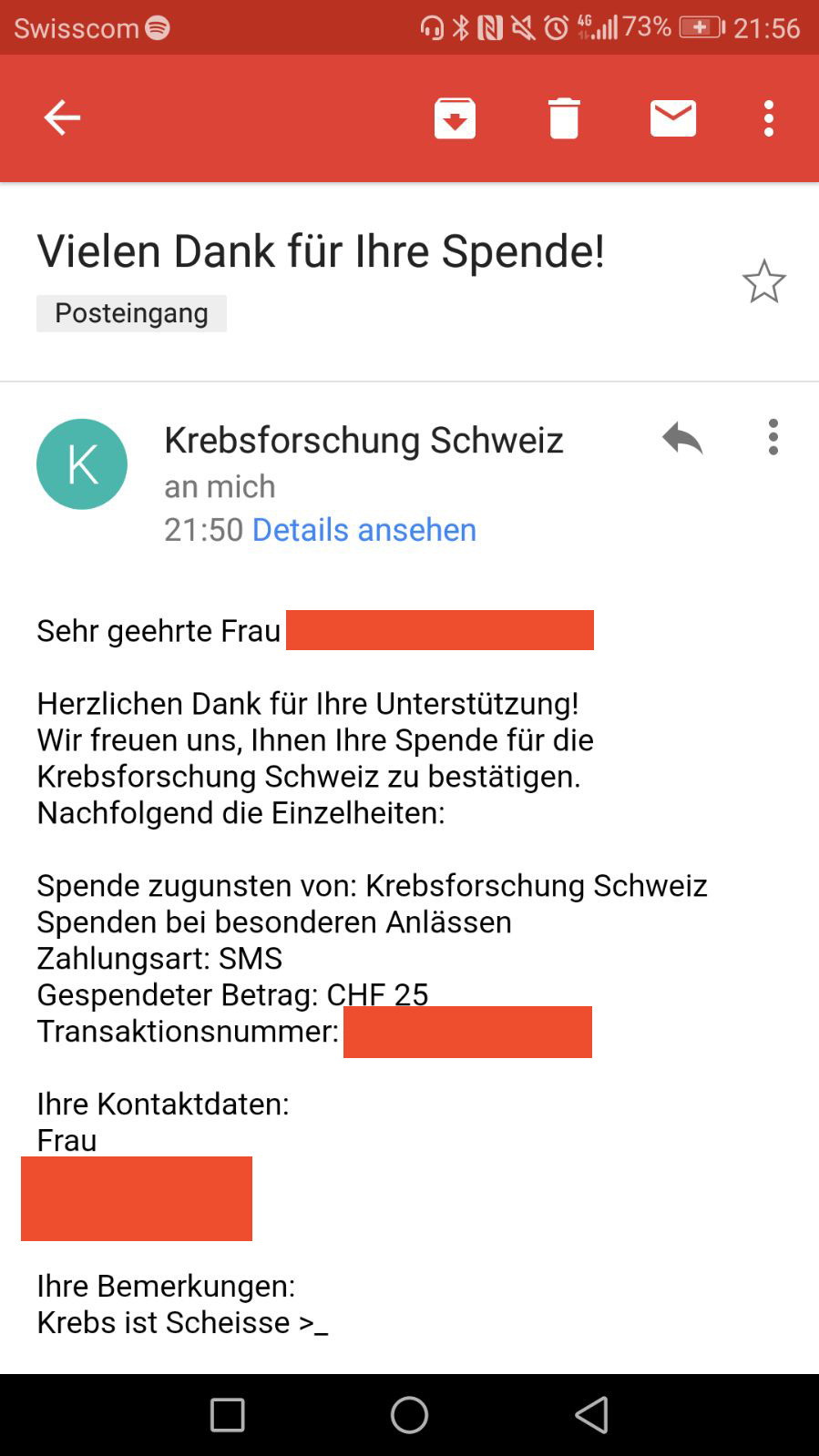Open Krebsforschung Schweiz sender avatar
Viewport: 819px width, 1456px height.
point(82,464)
